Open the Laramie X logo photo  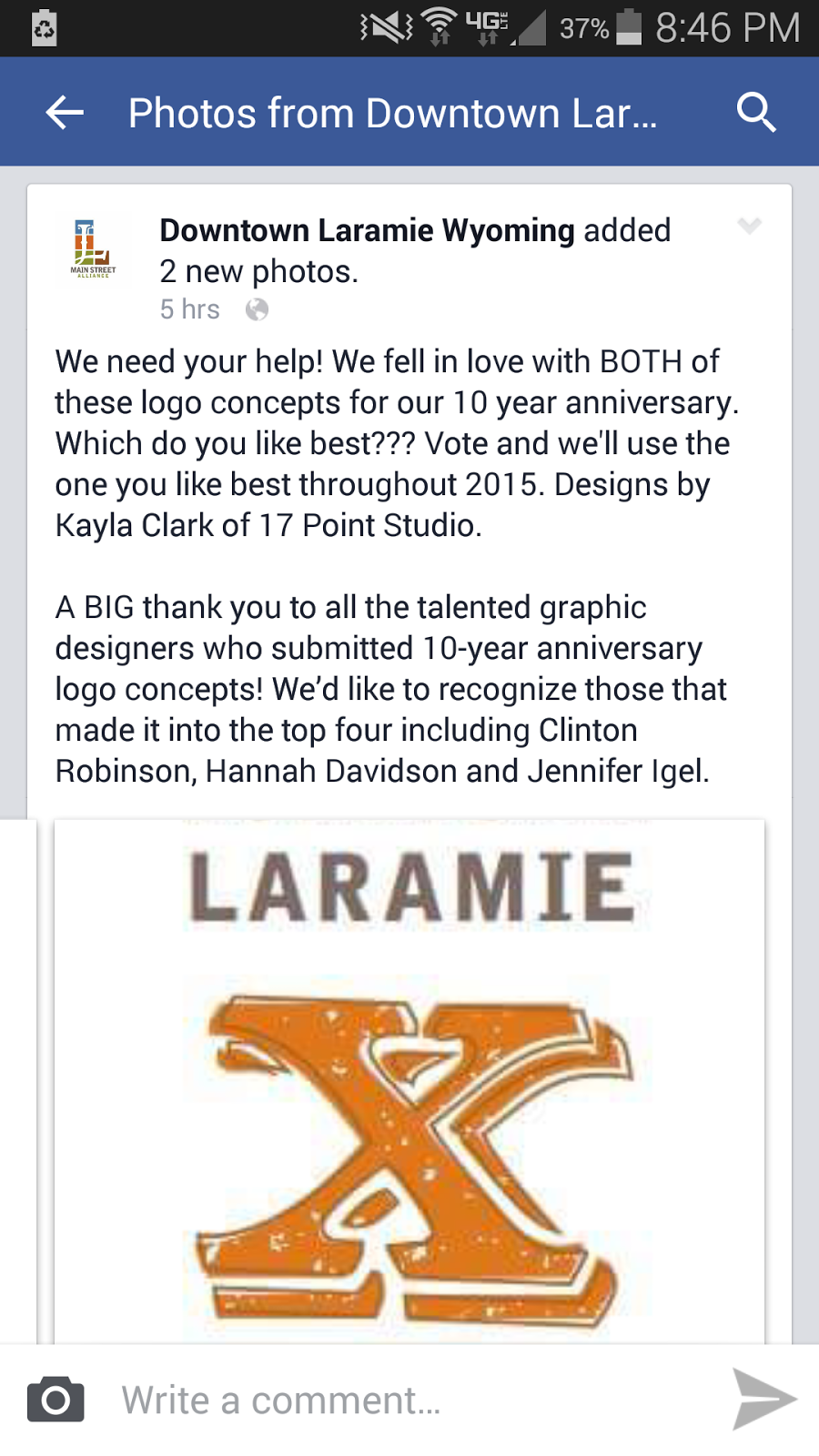coord(409,1081)
